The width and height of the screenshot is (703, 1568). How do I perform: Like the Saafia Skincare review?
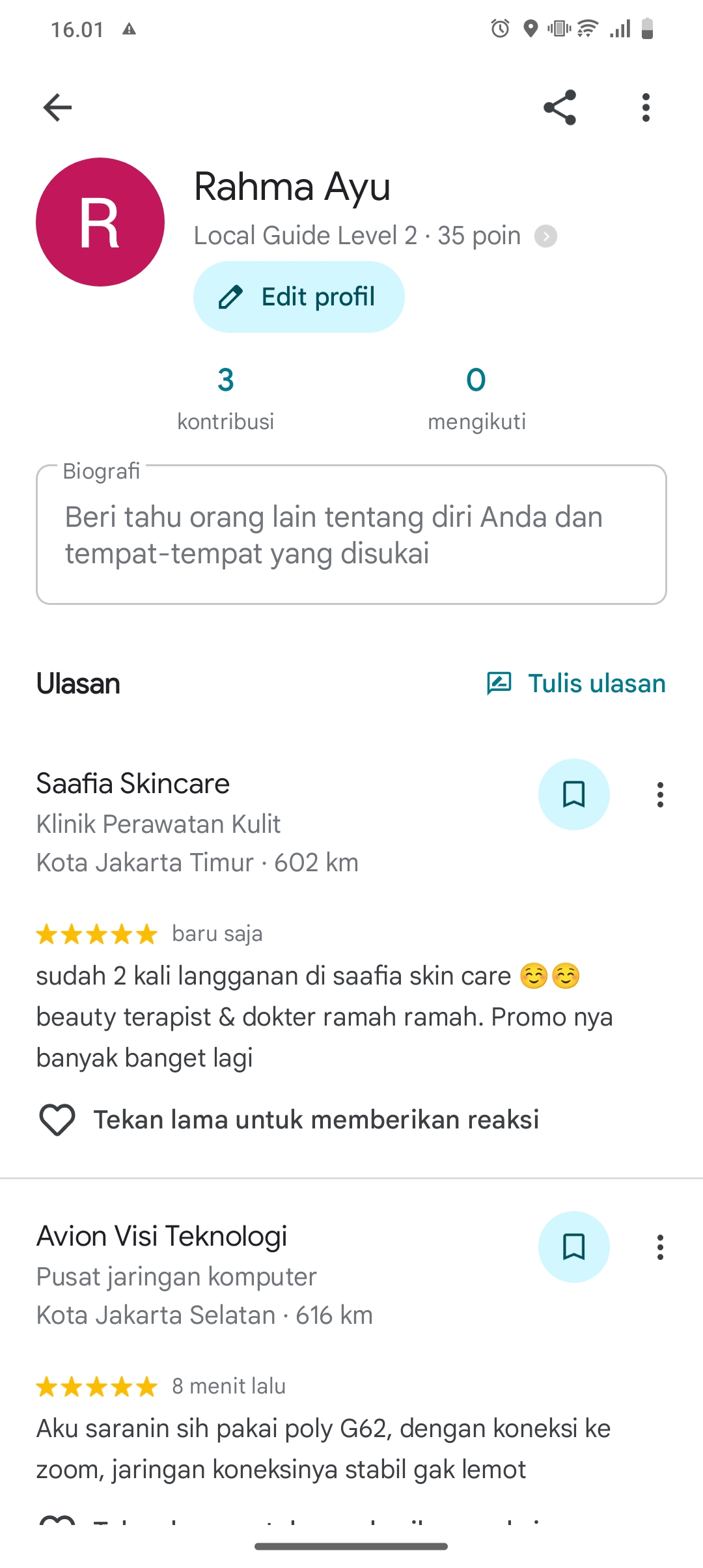[57, 1120]
